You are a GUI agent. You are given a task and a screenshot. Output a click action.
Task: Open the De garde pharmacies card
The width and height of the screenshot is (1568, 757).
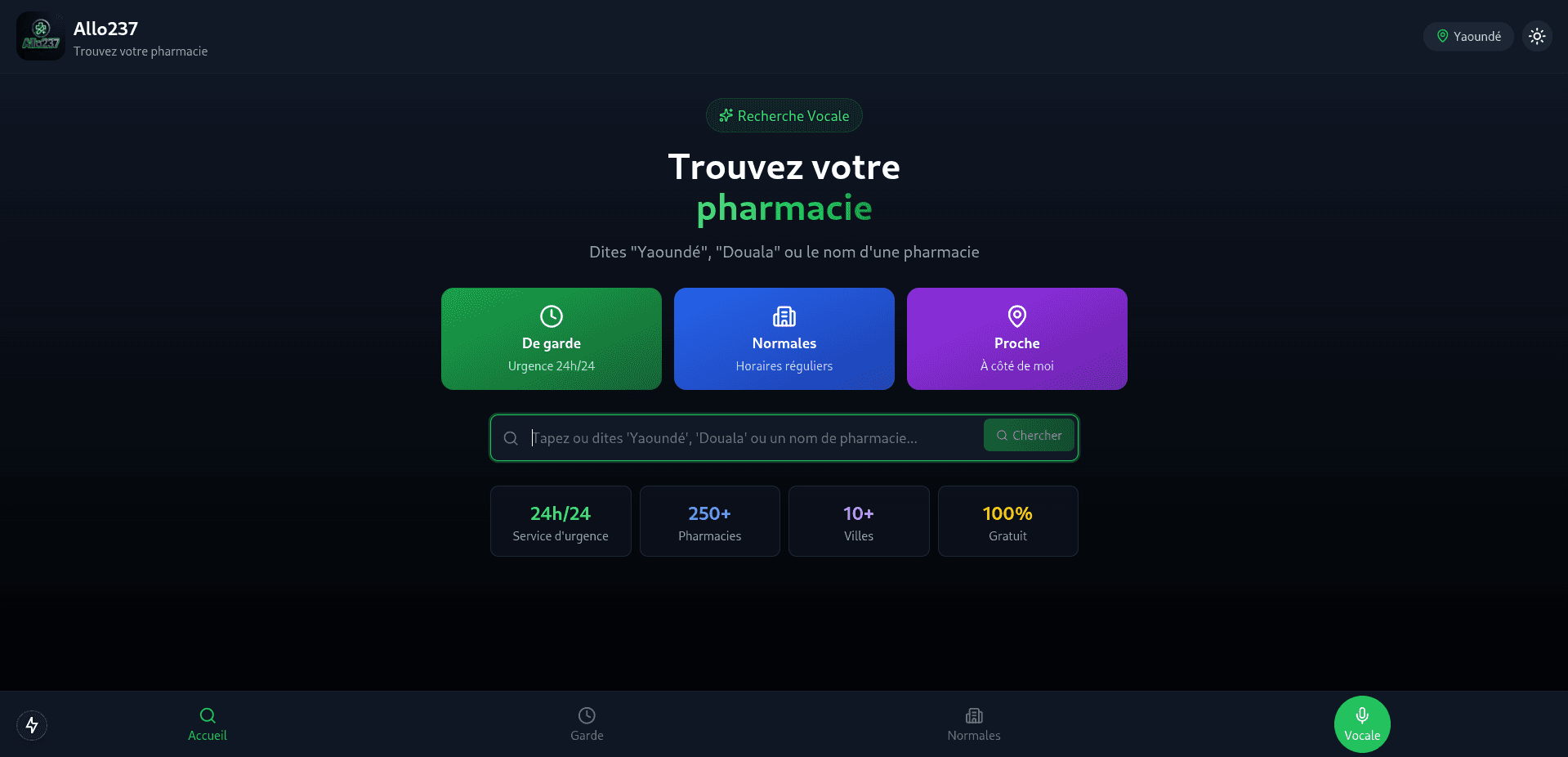(552, 338)
